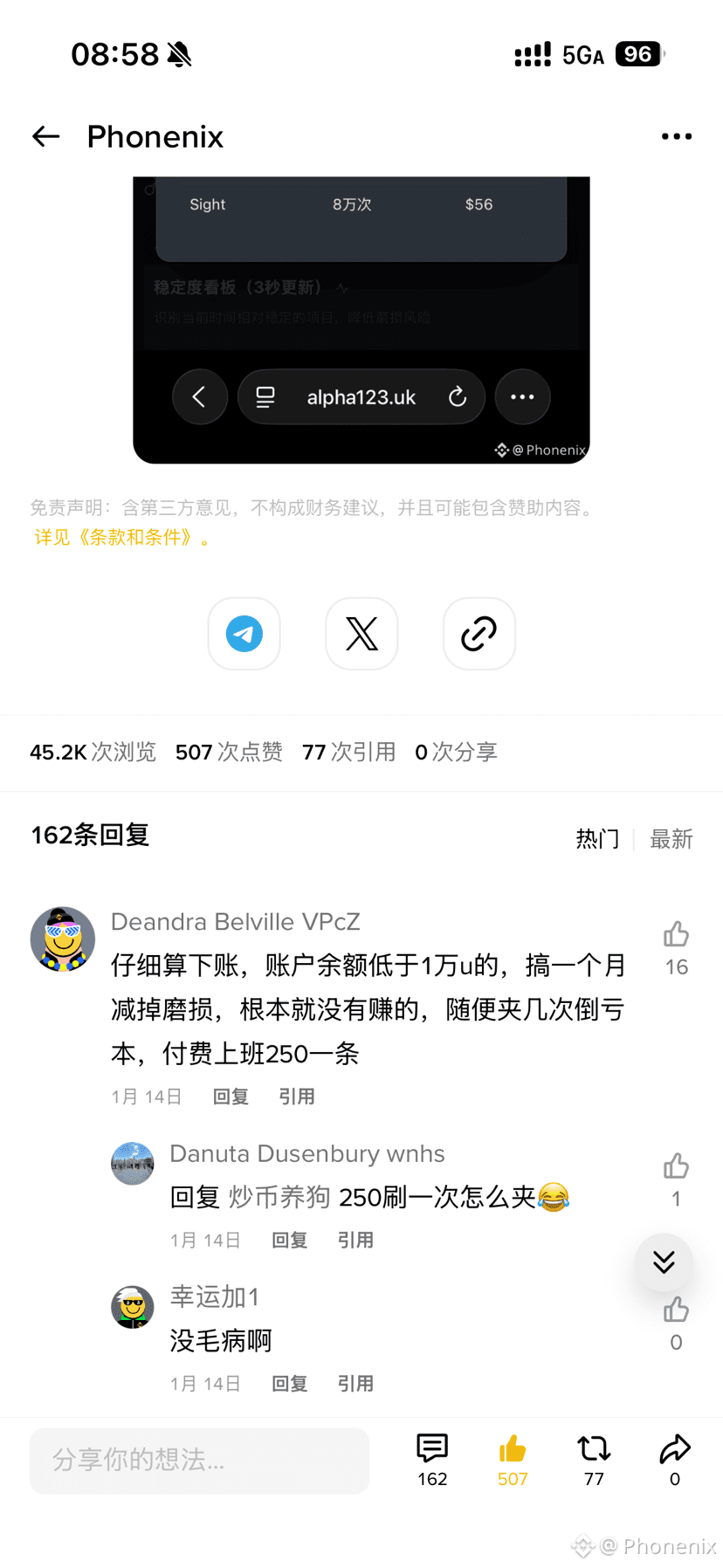Share the post to X
723x1568 pixels.
pos(361,634)
